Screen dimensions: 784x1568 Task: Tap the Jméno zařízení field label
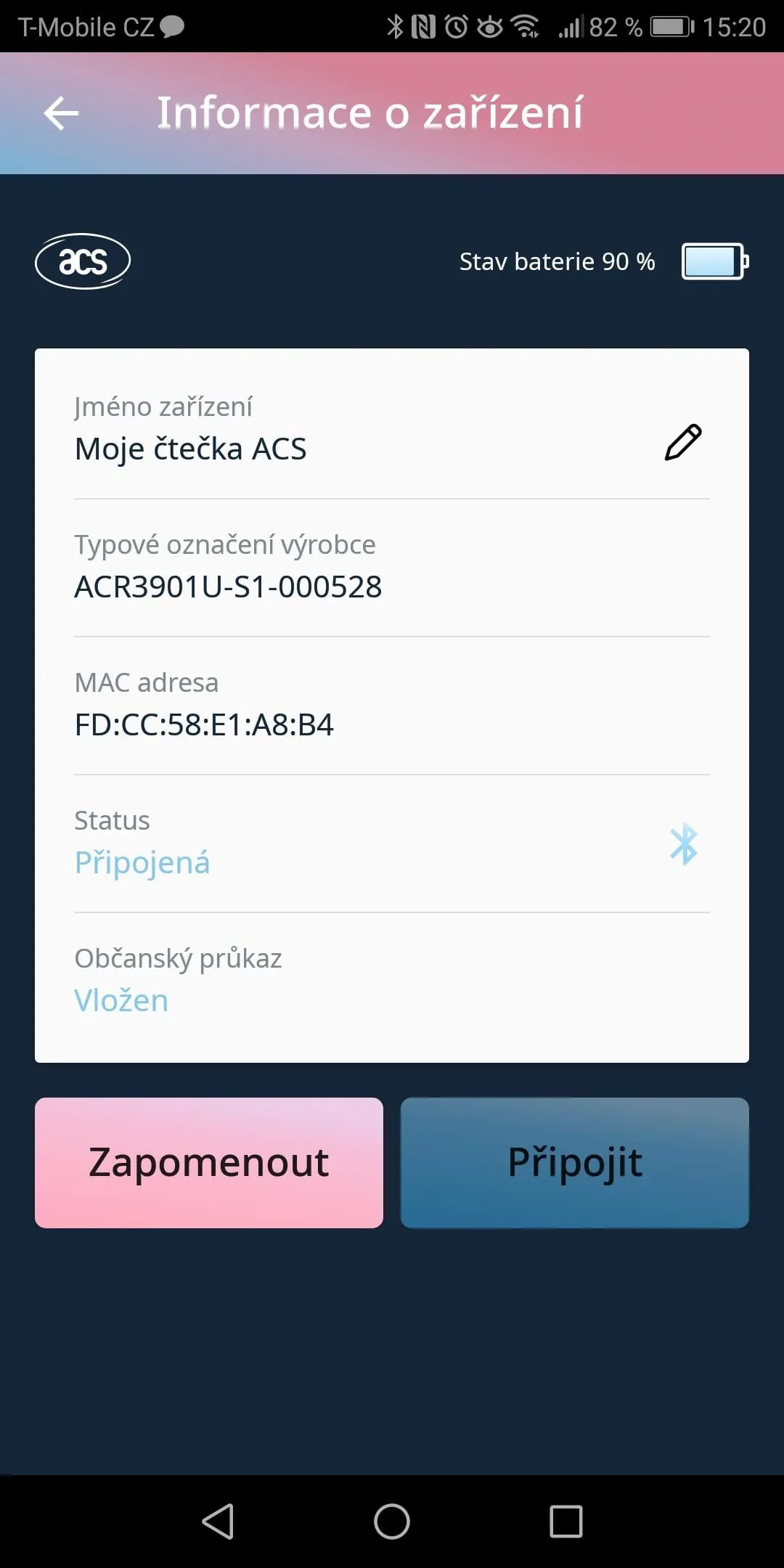[x=163, y=407]
